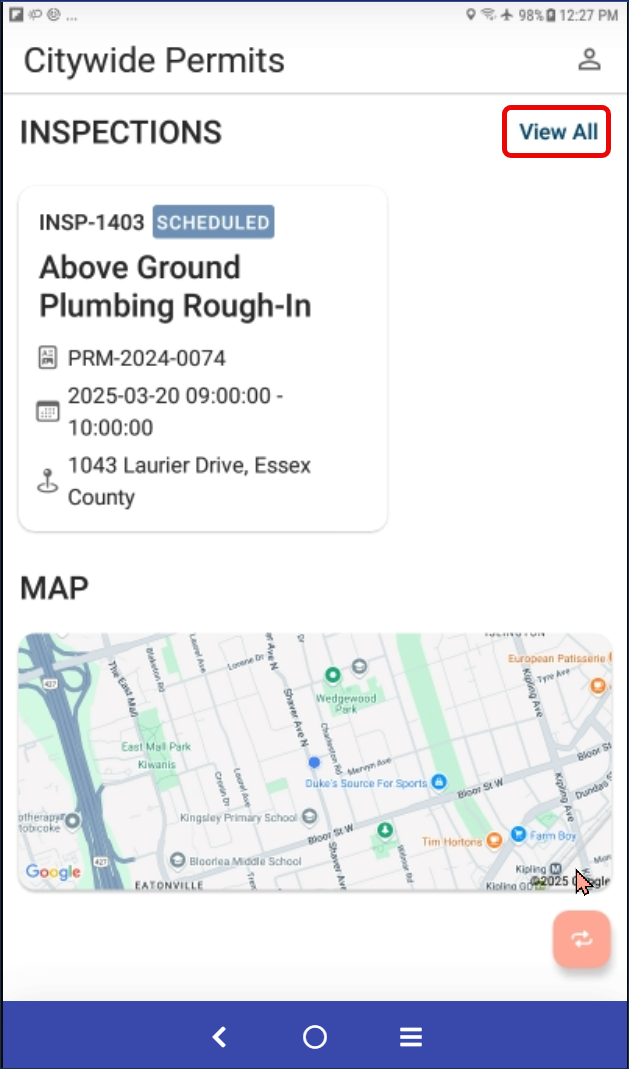
Task: Open the user profile icon
Action: pos(589,60)
